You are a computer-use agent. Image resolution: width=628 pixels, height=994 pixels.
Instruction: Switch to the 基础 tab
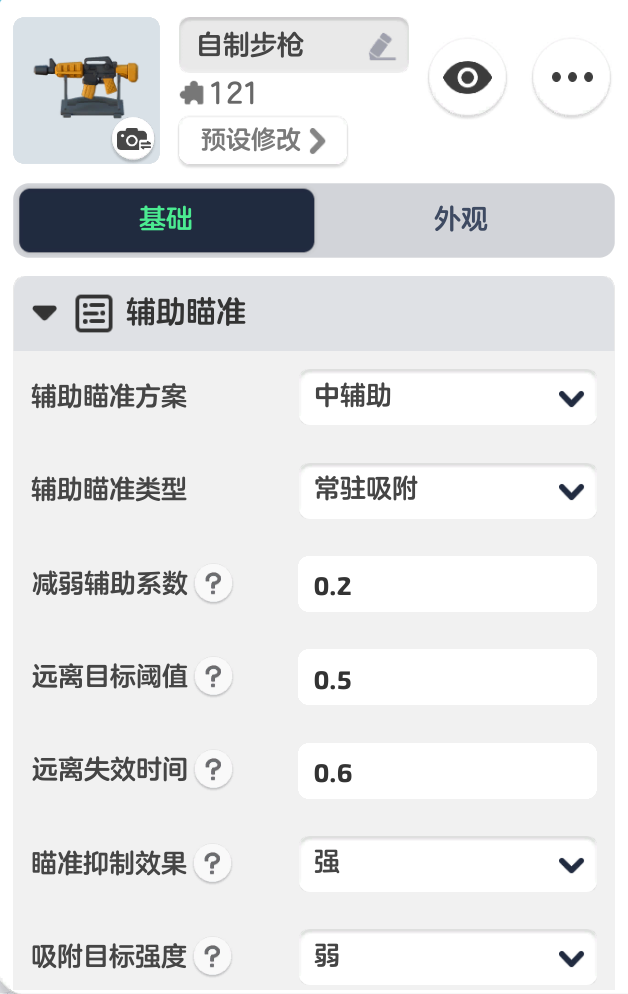pyautogui.click(x=166, y=220)
